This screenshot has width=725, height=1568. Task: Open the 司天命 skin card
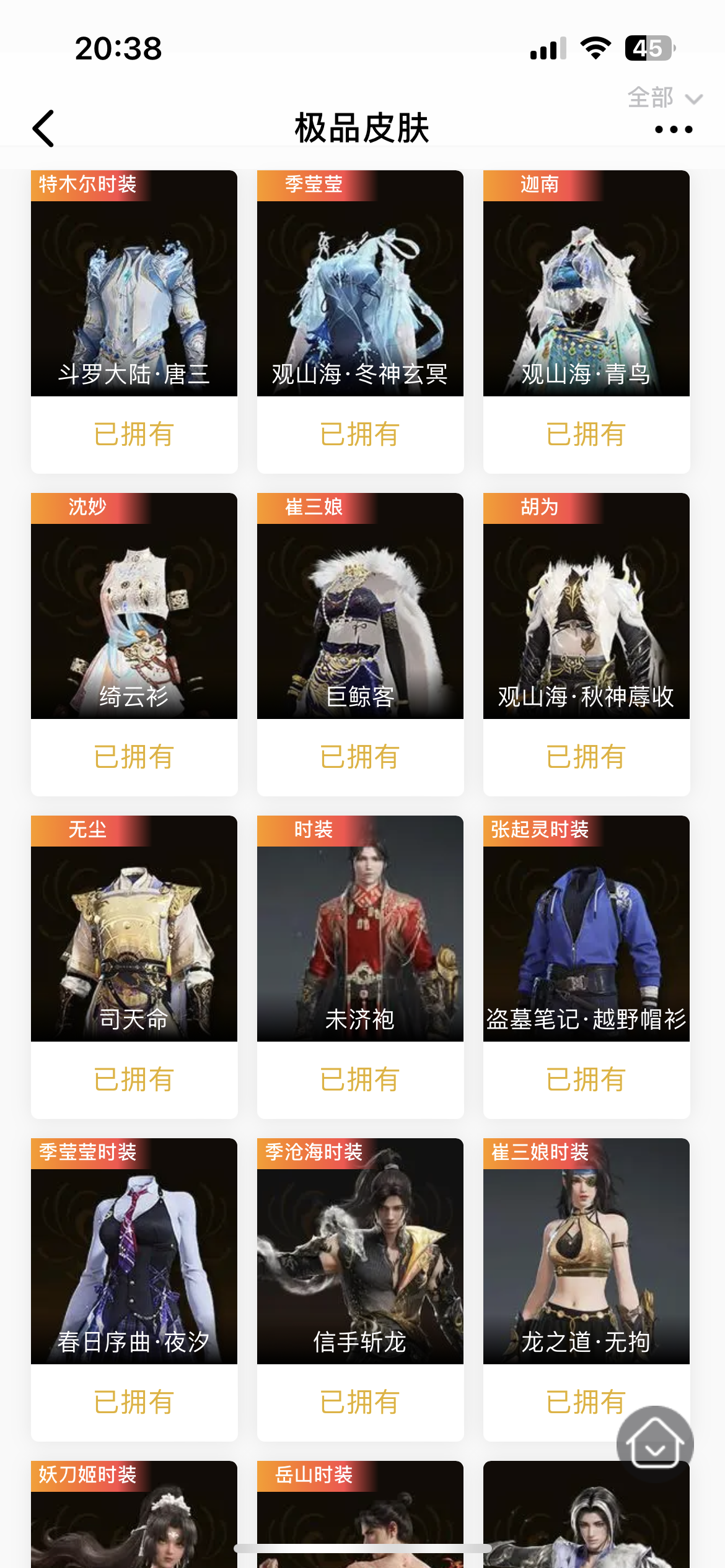pyautogui.click(x=134, y=935)
